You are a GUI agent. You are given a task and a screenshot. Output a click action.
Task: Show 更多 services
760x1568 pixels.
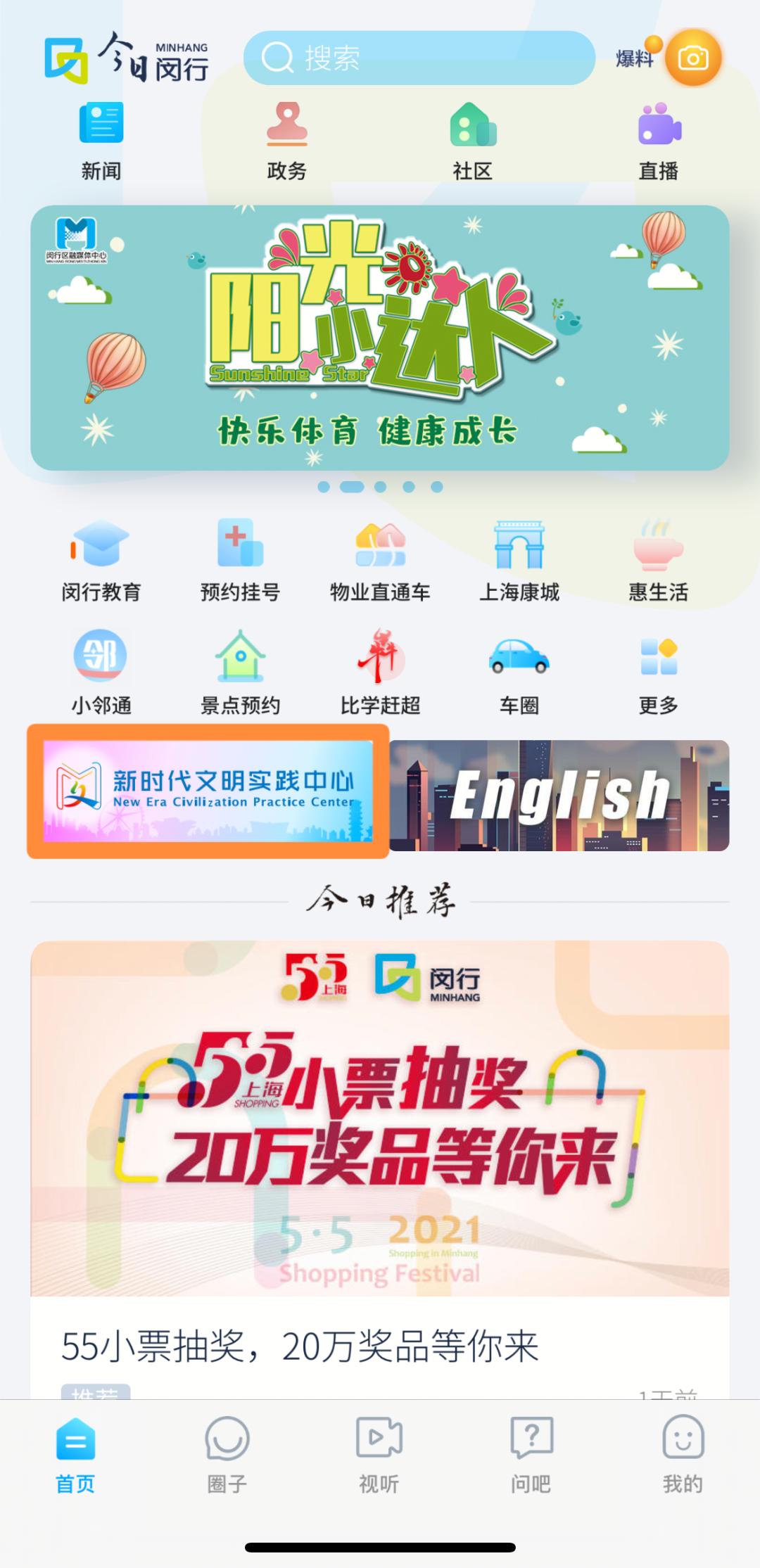pyautogui.click(x=659, y=673)
